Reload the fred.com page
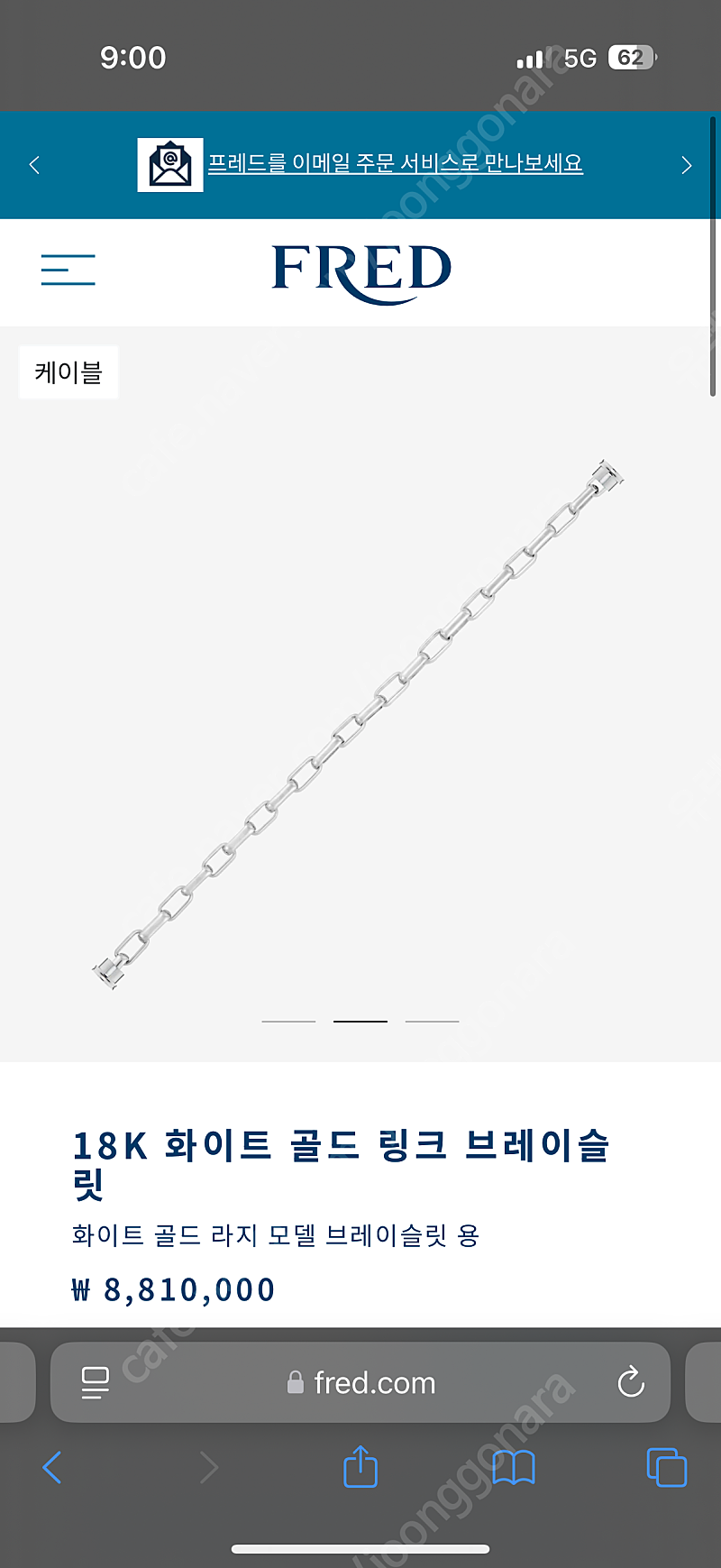Screen dimensions: 721x1568 point(631,1381)
